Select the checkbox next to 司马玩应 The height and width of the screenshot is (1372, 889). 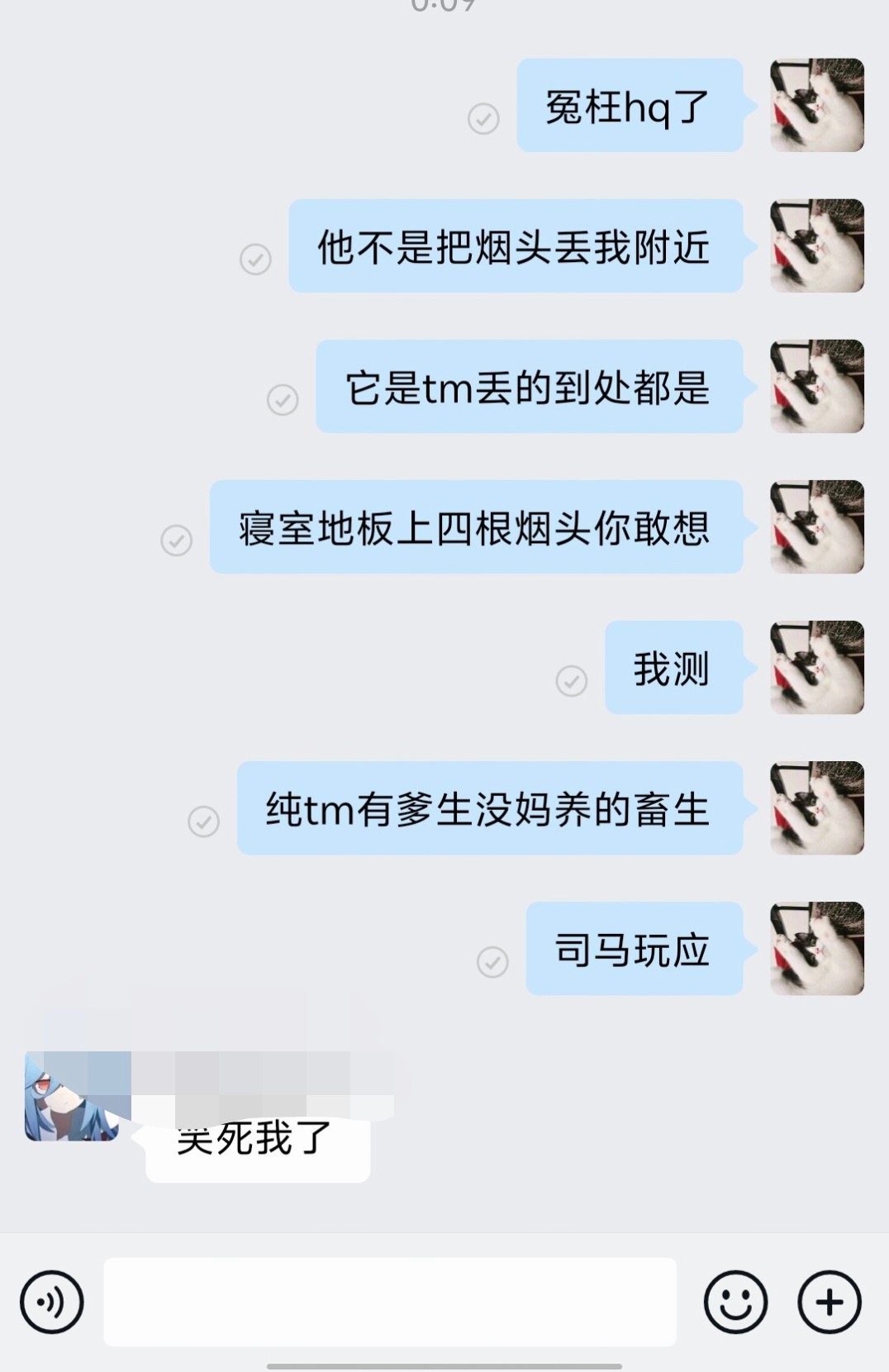[x=492, y=962]
